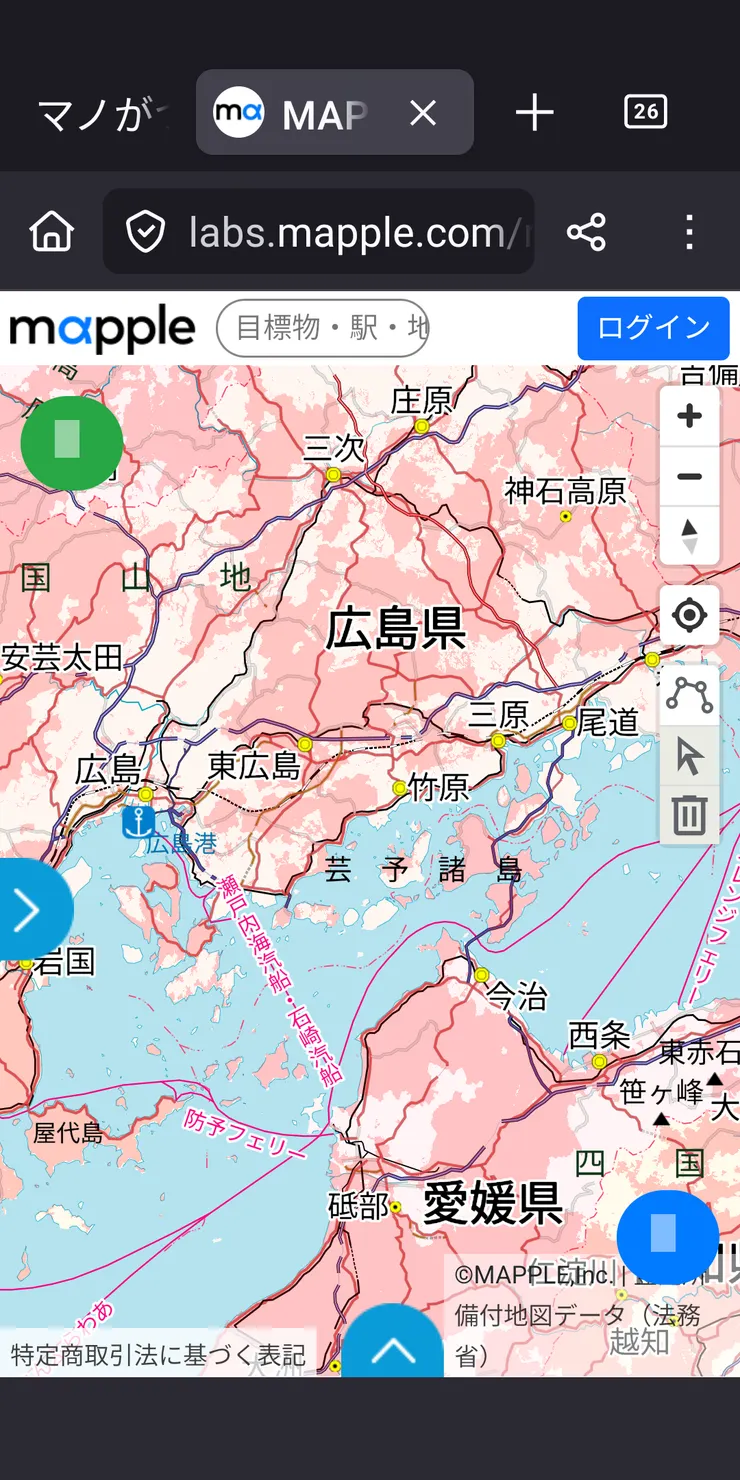Tap the browser home icon
The image size is (740, 1480).
(51, 232)
